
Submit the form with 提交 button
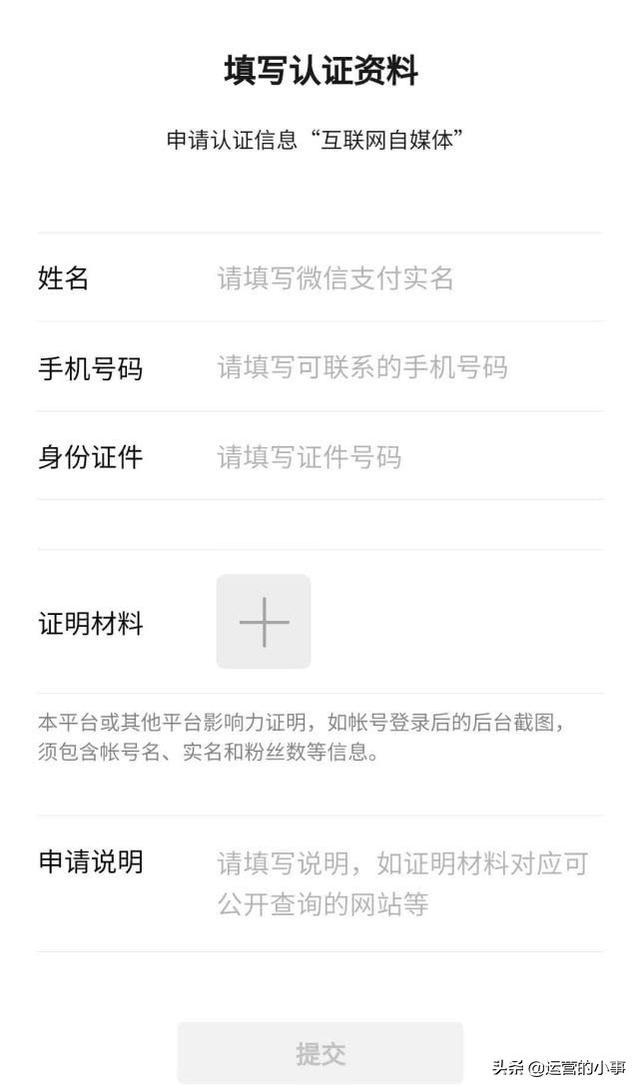point(320,1053)
